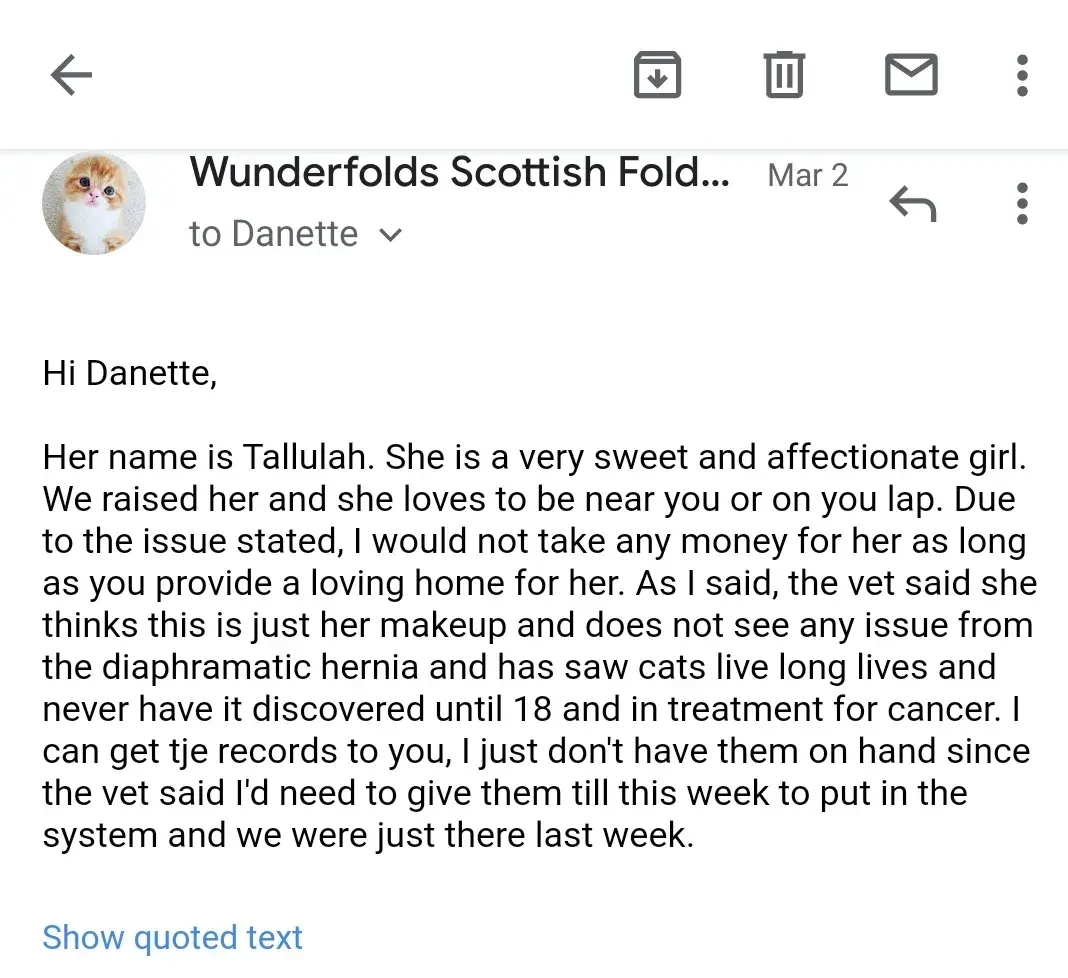This screenshot has width=1068, height=978.
Task: Open message options next to reply arrow
Action: (x=1021, y=203)
